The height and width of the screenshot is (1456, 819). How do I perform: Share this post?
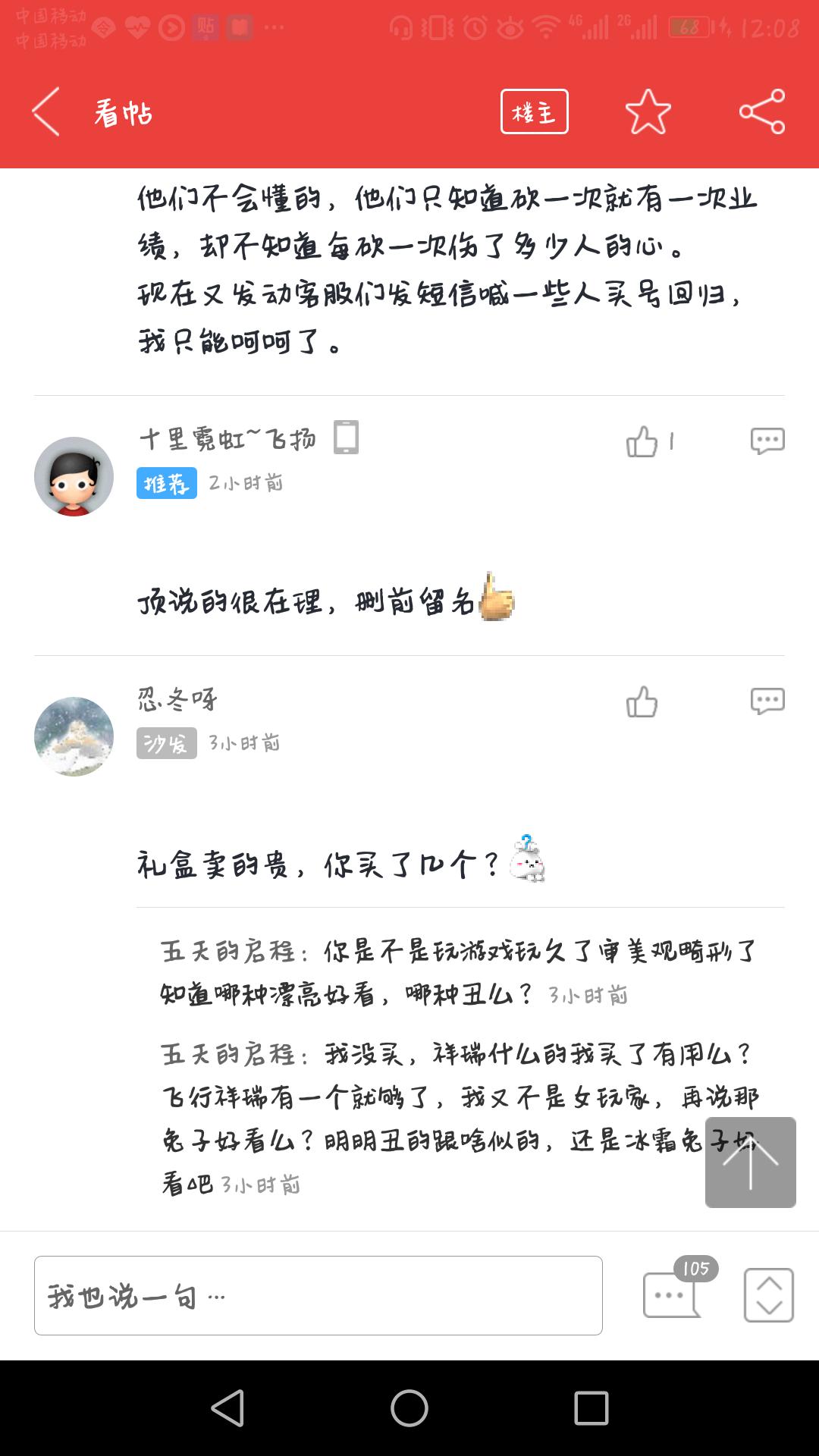point(761,112)
